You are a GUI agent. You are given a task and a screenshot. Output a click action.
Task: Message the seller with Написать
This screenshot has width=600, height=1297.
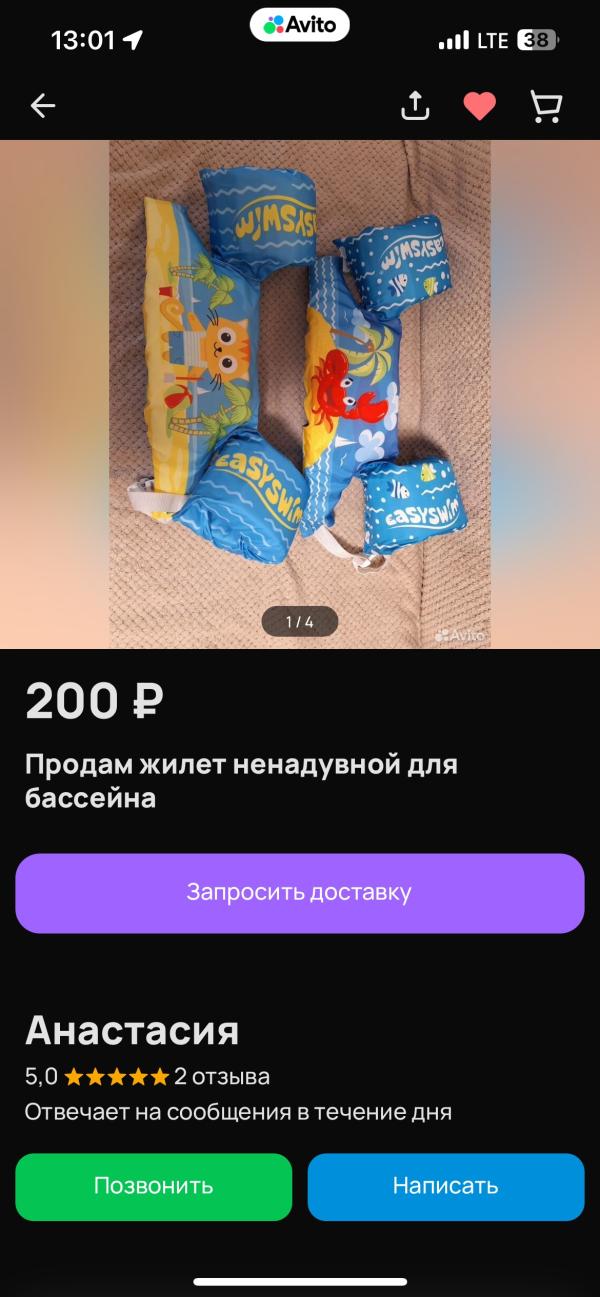(445, 1187)
